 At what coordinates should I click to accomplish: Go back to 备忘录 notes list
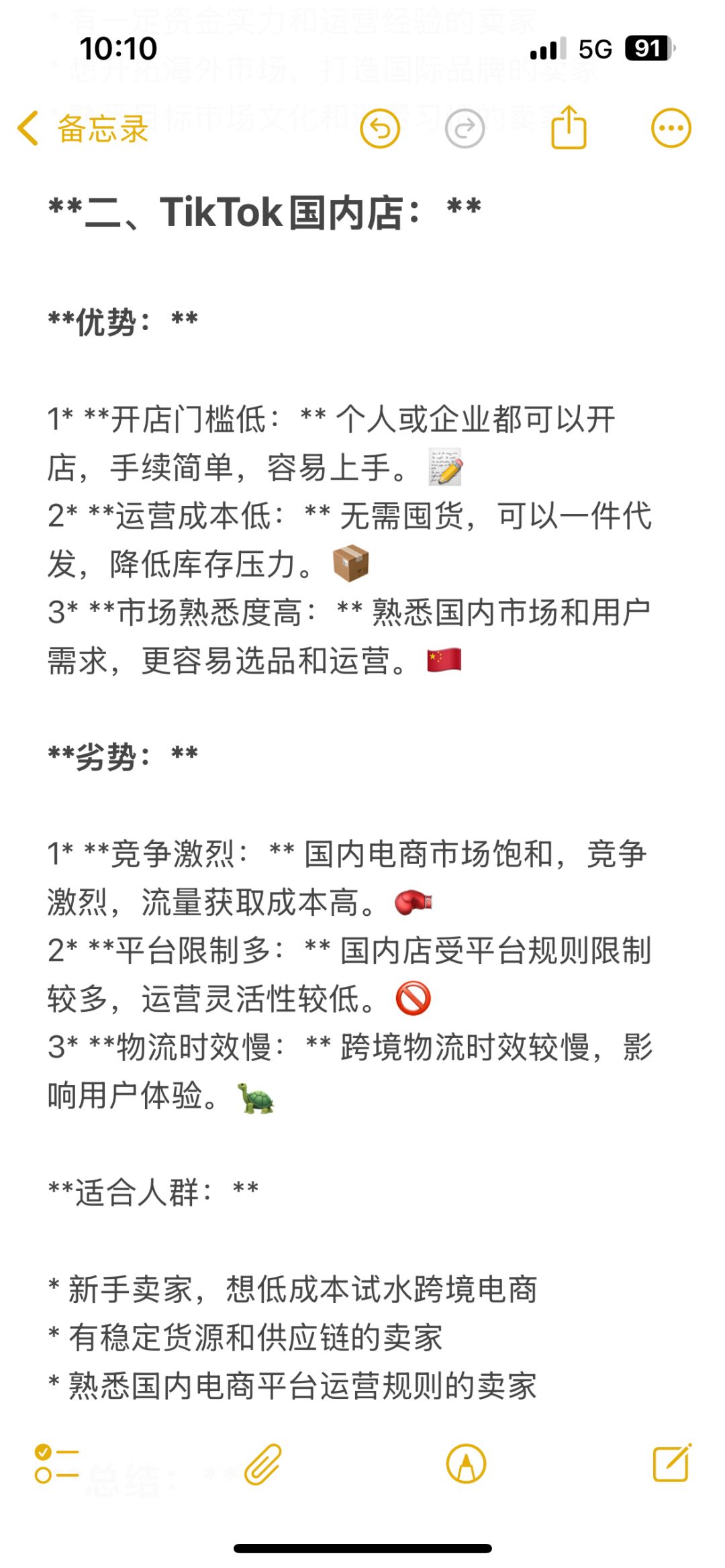click(x=82, y=128)
